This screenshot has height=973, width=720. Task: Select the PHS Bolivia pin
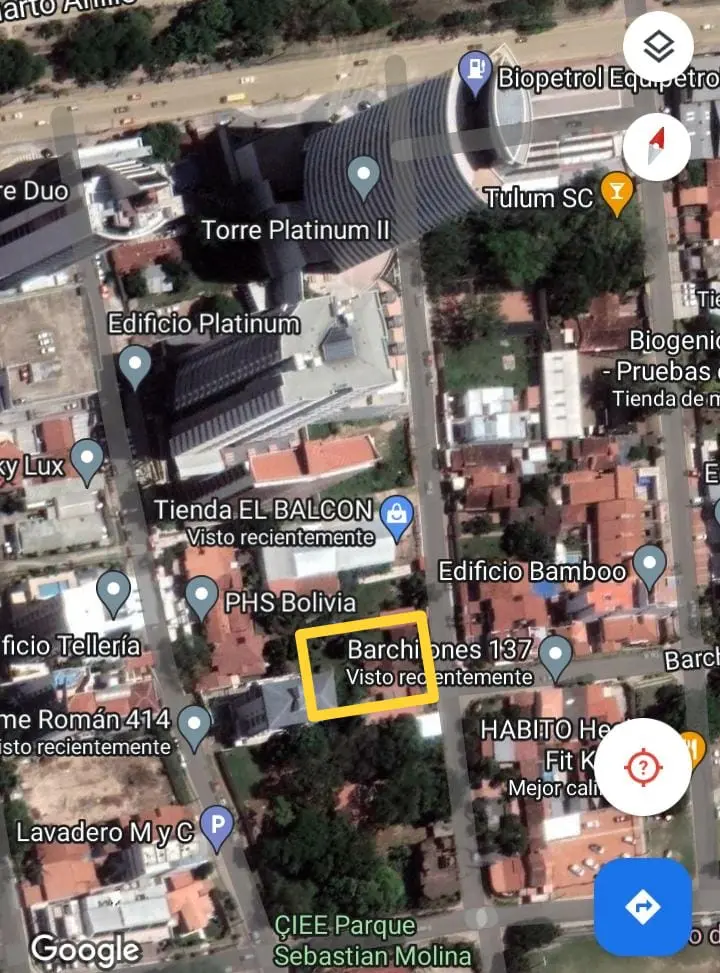[x=201, y=596]
